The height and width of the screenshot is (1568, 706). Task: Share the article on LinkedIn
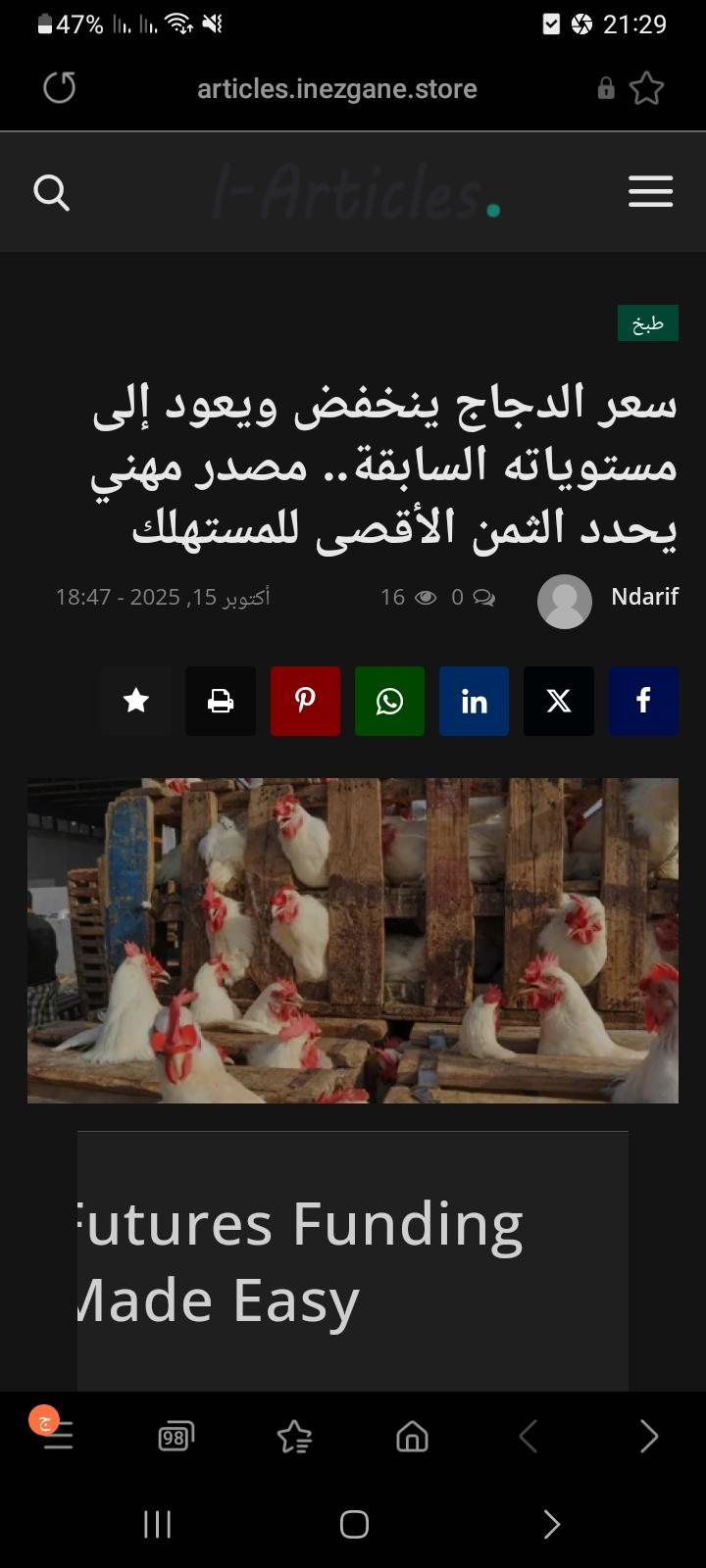pyautogui.click(x=474, y=701)
